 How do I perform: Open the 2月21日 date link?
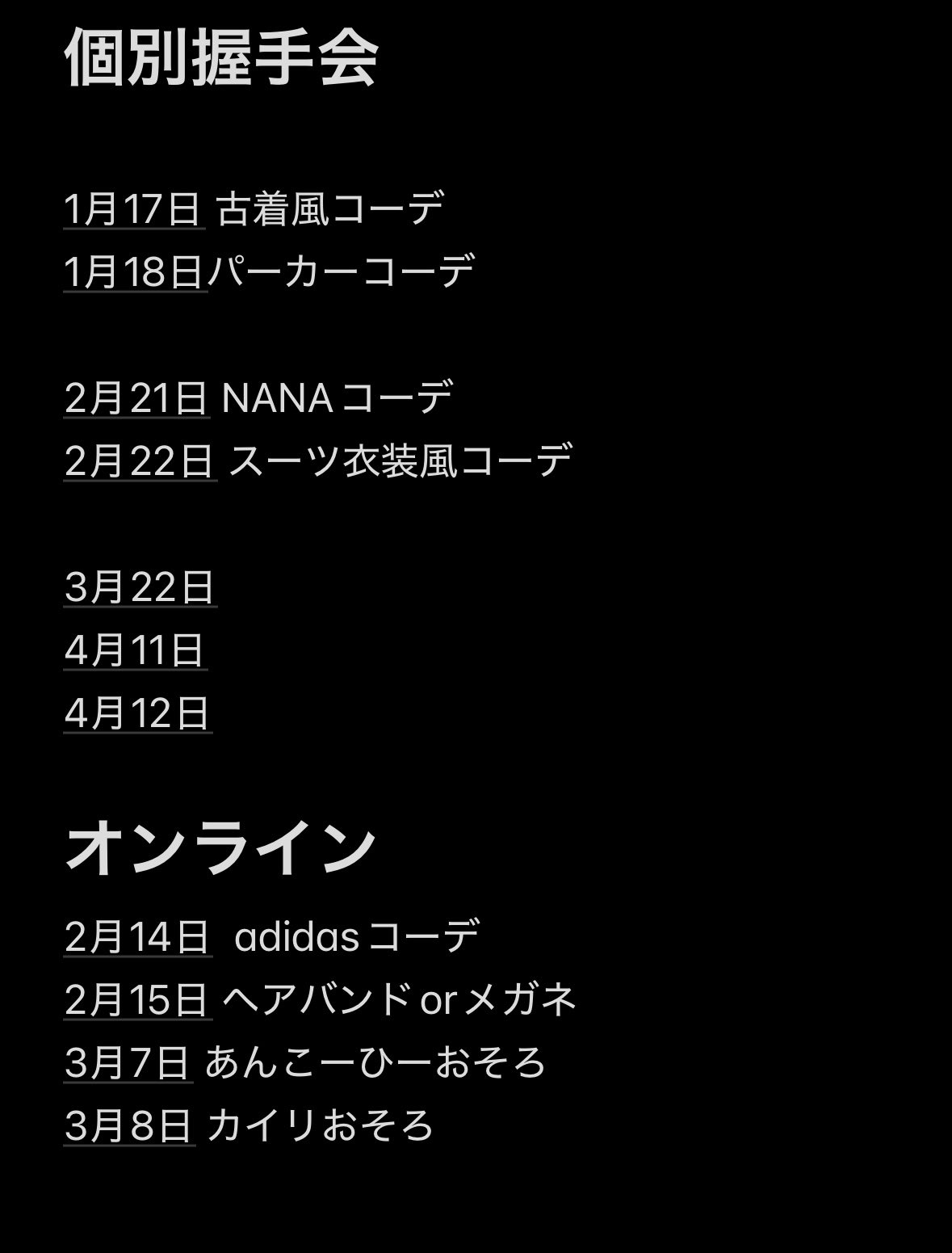[136, 398]
